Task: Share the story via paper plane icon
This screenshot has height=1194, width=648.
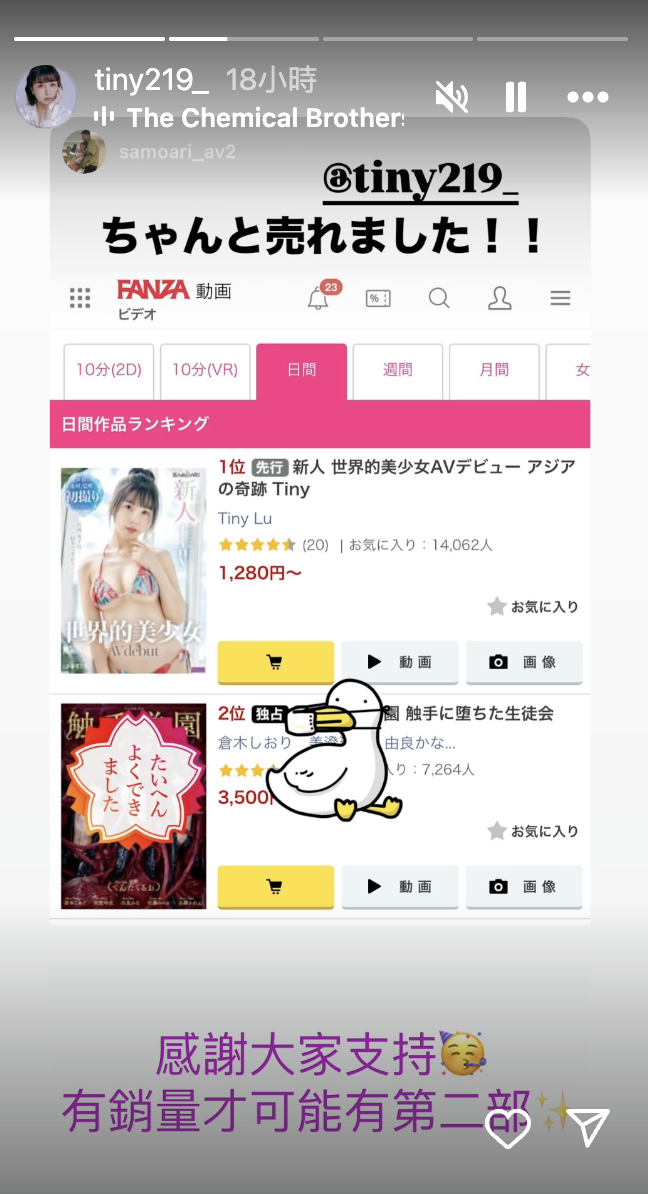Action: pos(590,1127)
